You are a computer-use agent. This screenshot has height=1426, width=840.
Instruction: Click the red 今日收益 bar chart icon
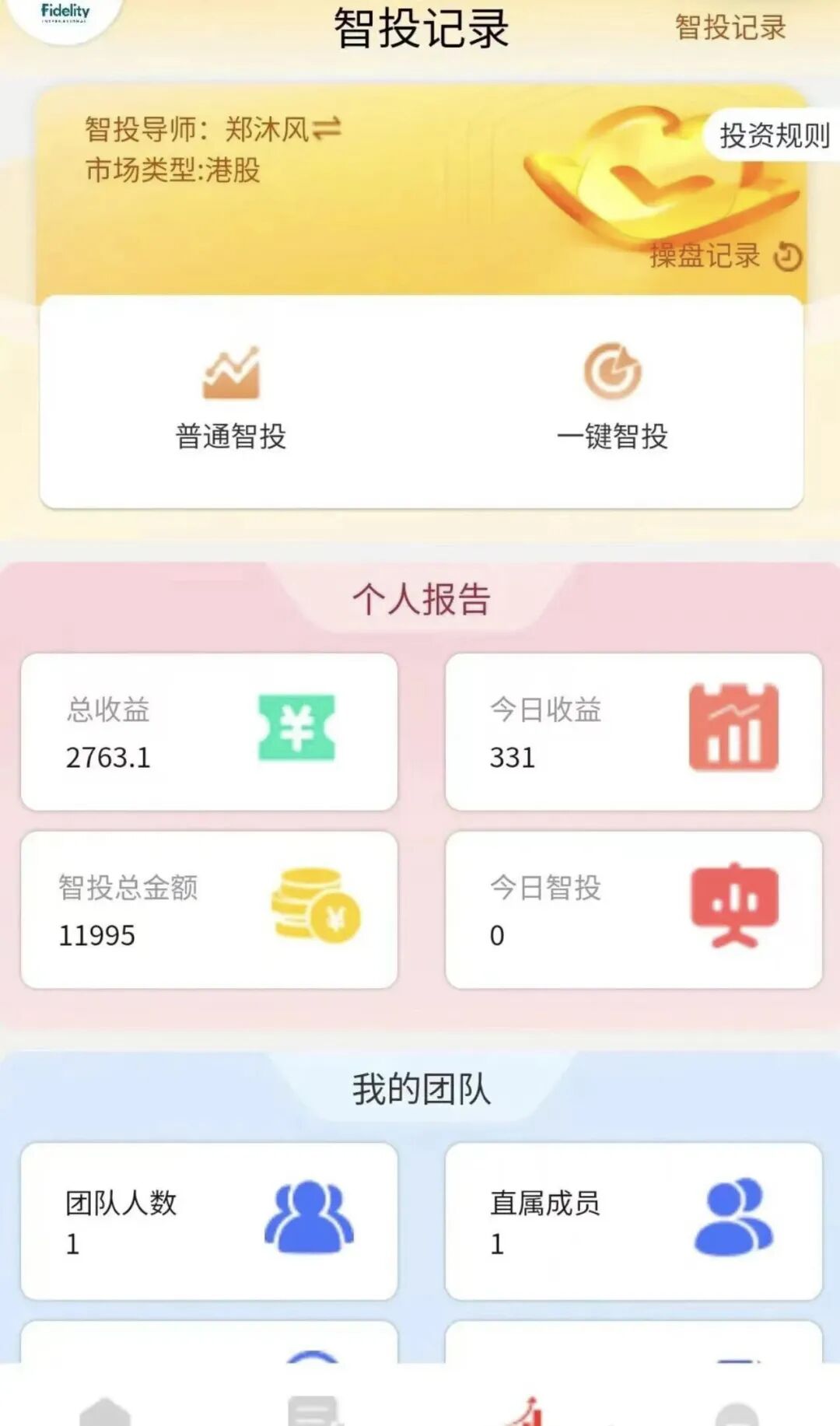click(x=732, y=727)
